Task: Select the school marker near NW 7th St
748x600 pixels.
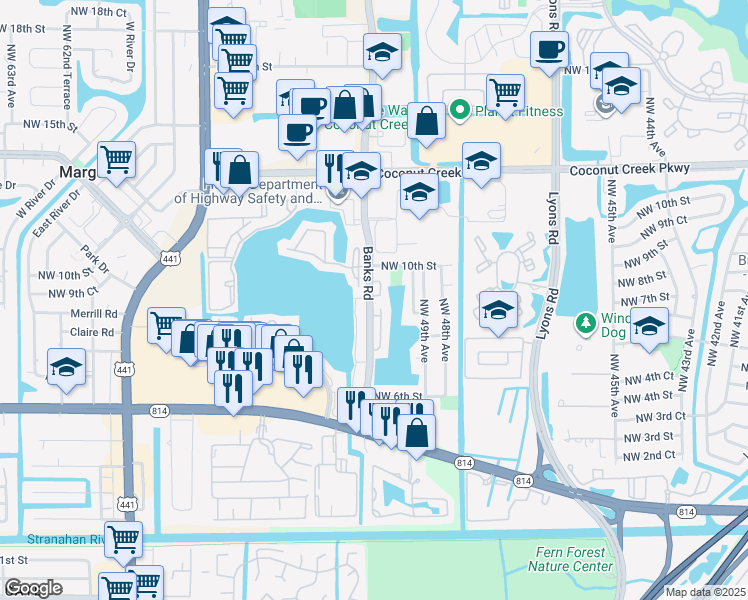Action: pyautogui.click(x=650, y=327)
